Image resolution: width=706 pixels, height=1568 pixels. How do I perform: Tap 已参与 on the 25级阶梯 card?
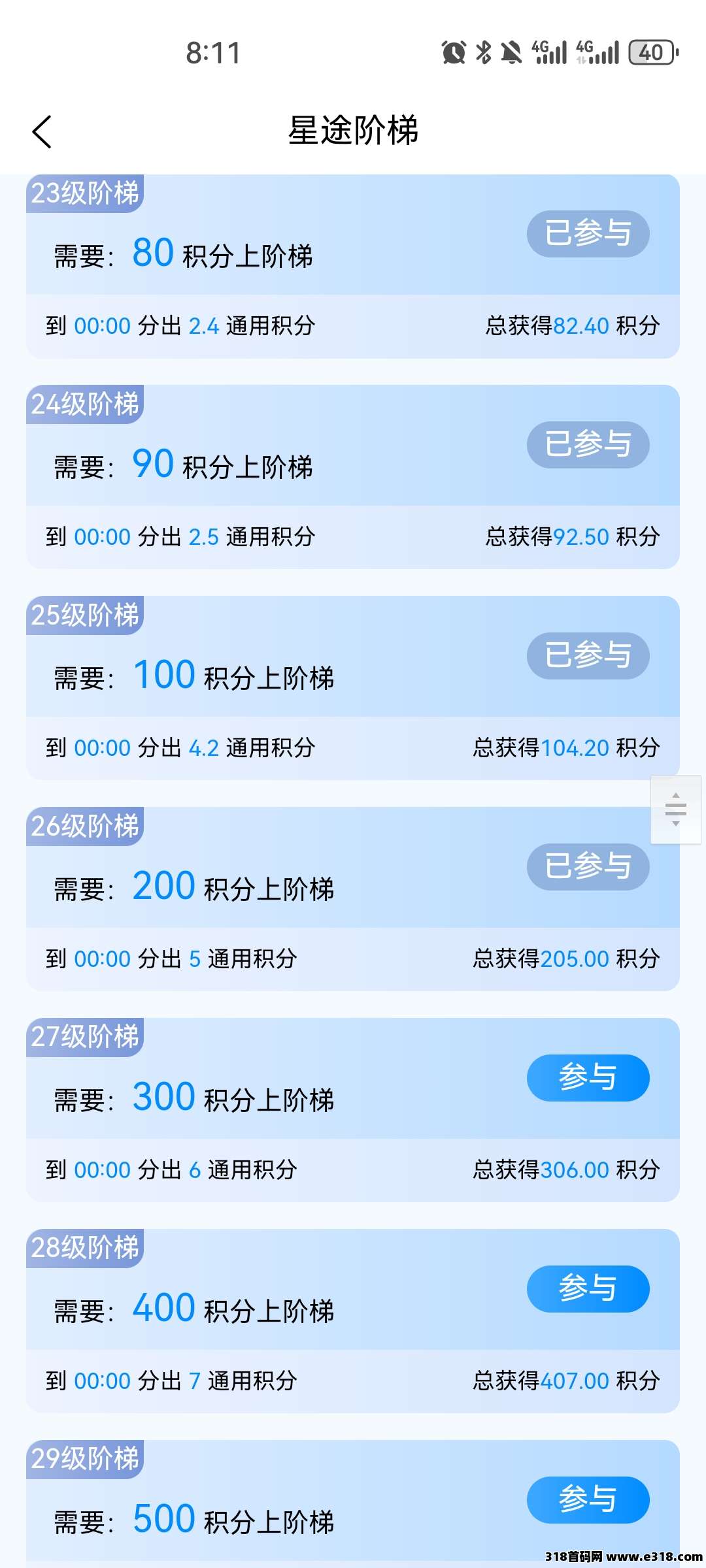(588, 656)
